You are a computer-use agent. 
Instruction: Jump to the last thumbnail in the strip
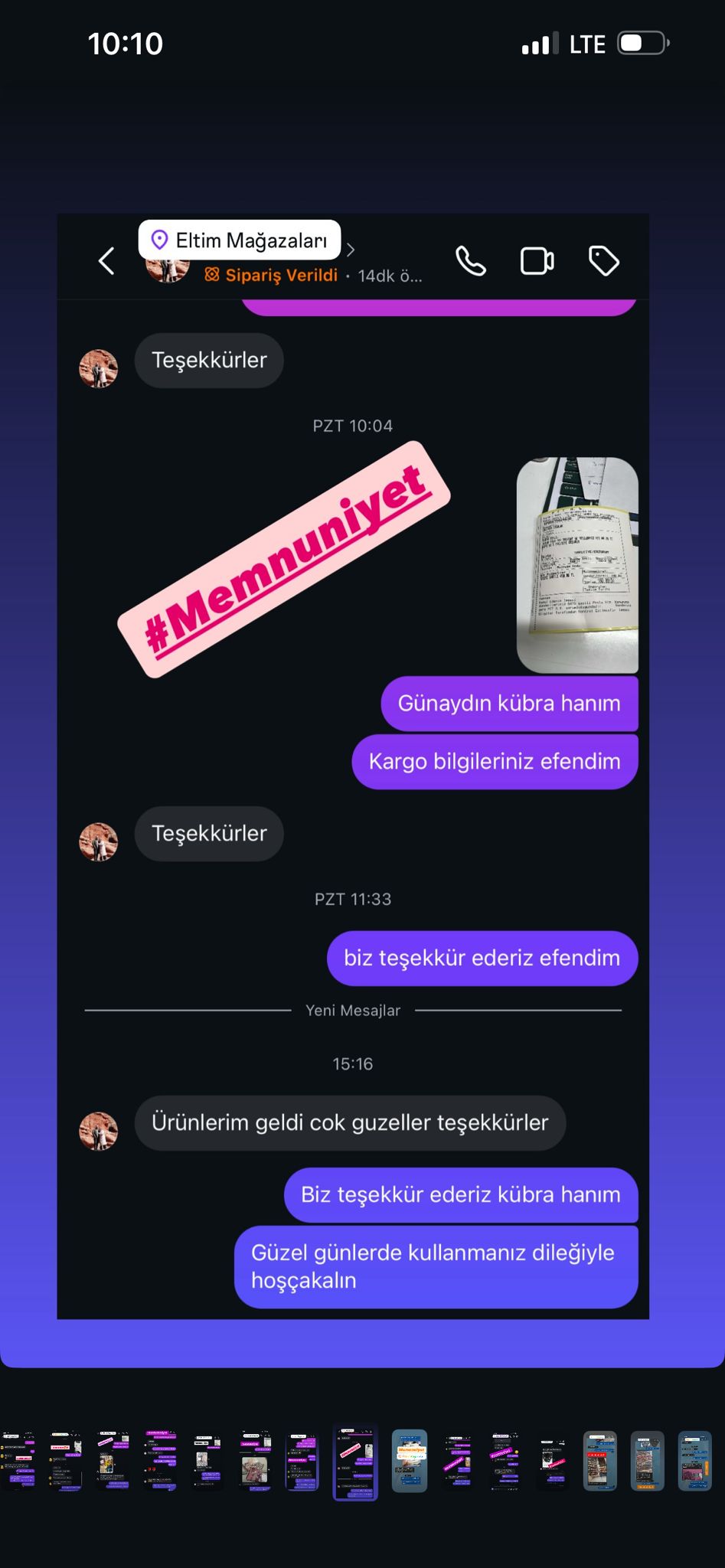click(695, 1461)
